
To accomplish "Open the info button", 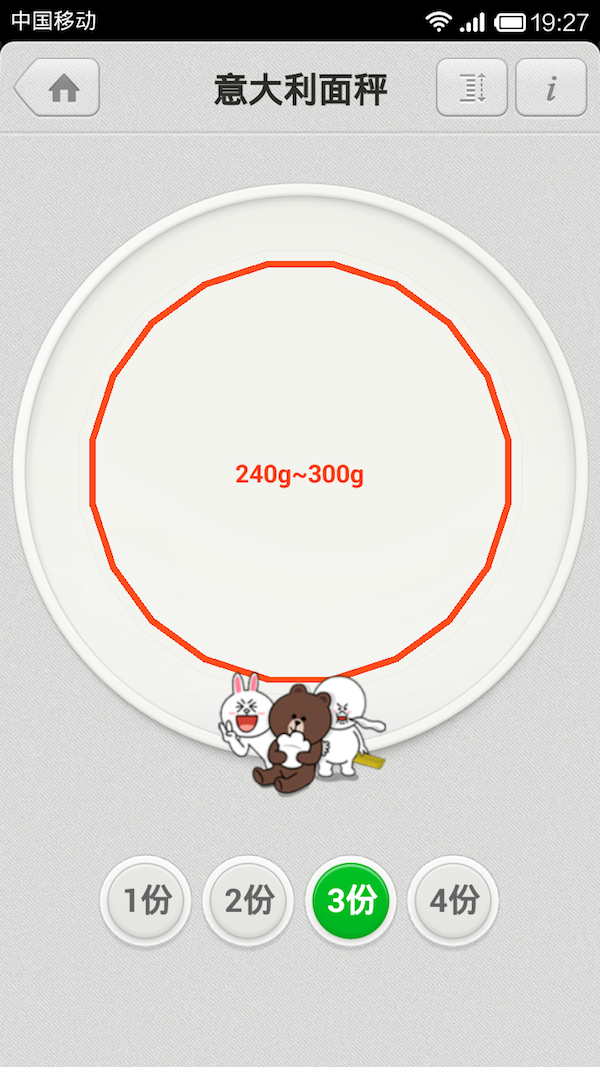I will click(x=550, y=89).
